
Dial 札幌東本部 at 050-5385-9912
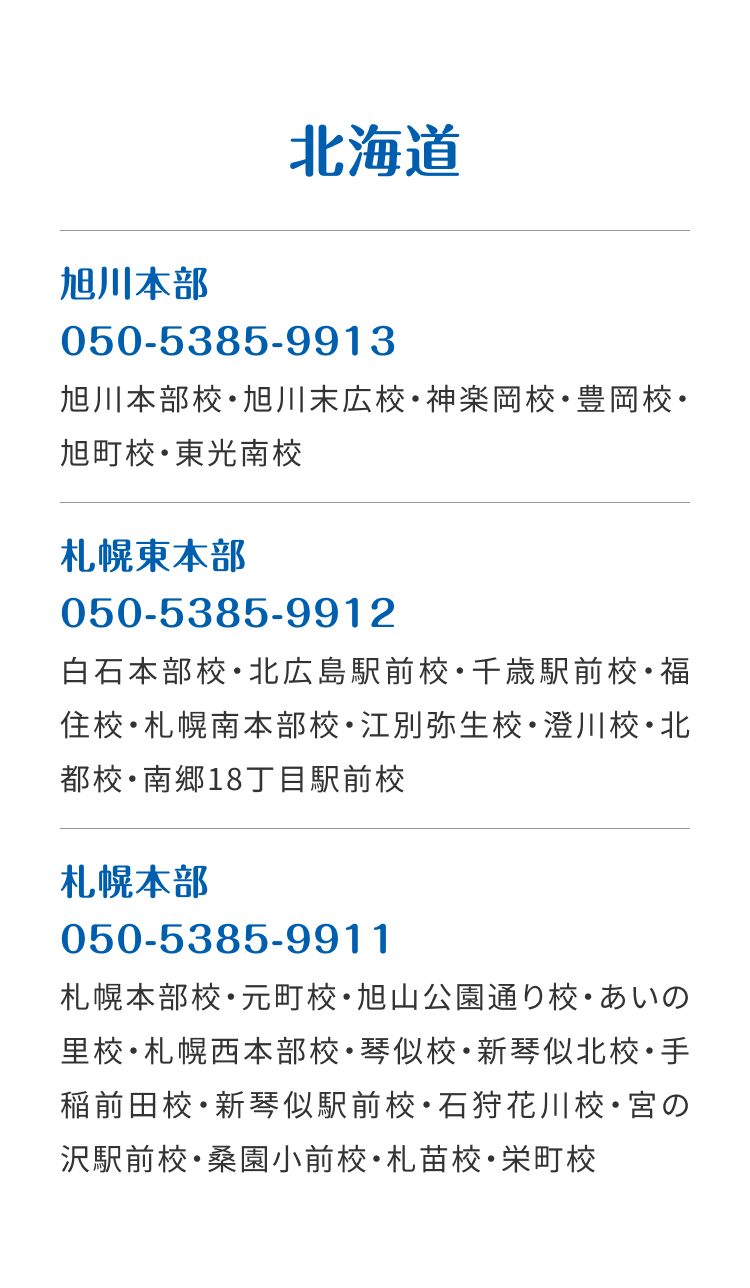coord(228,613)
